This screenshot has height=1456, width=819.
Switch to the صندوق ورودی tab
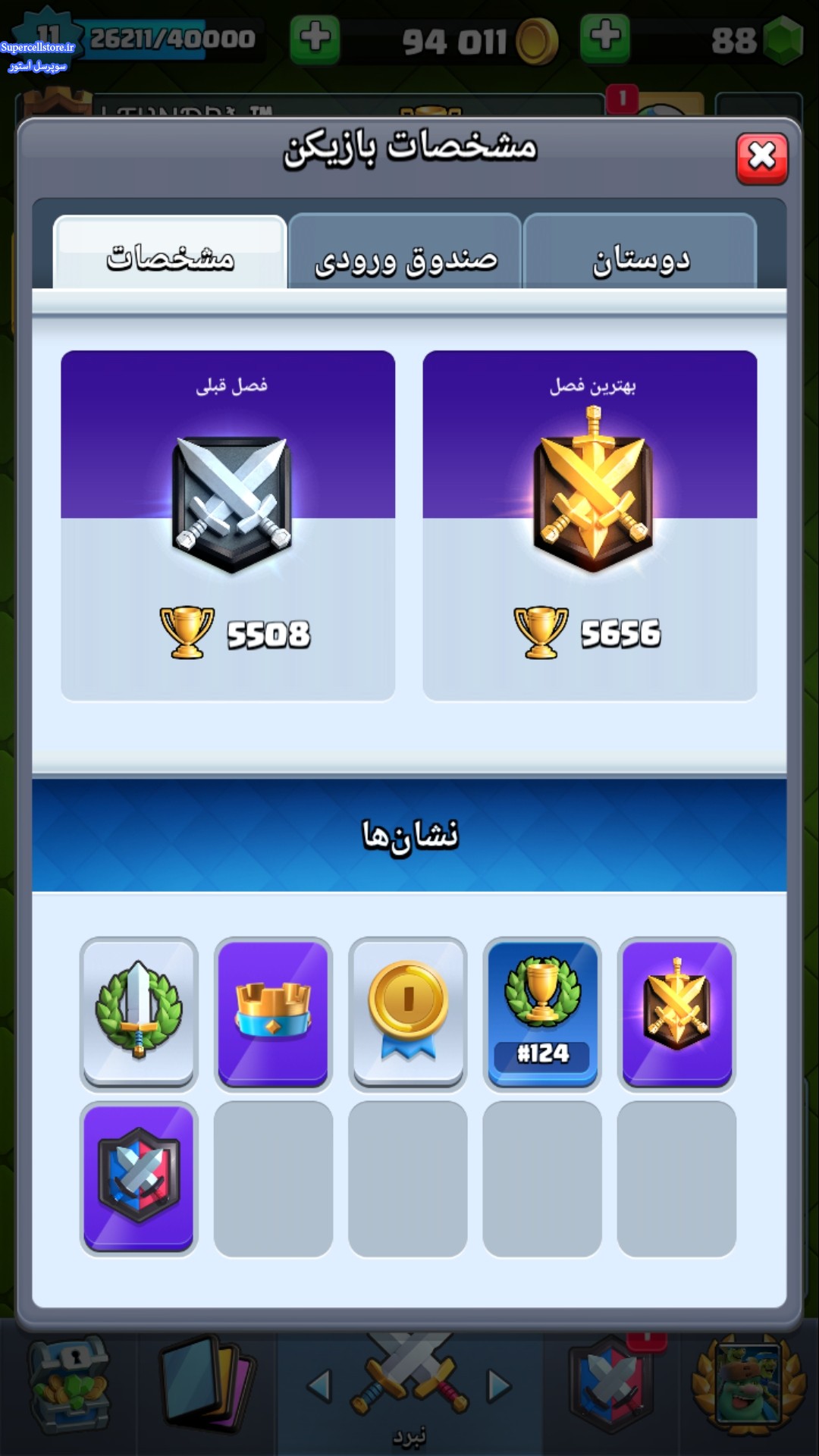405,252
